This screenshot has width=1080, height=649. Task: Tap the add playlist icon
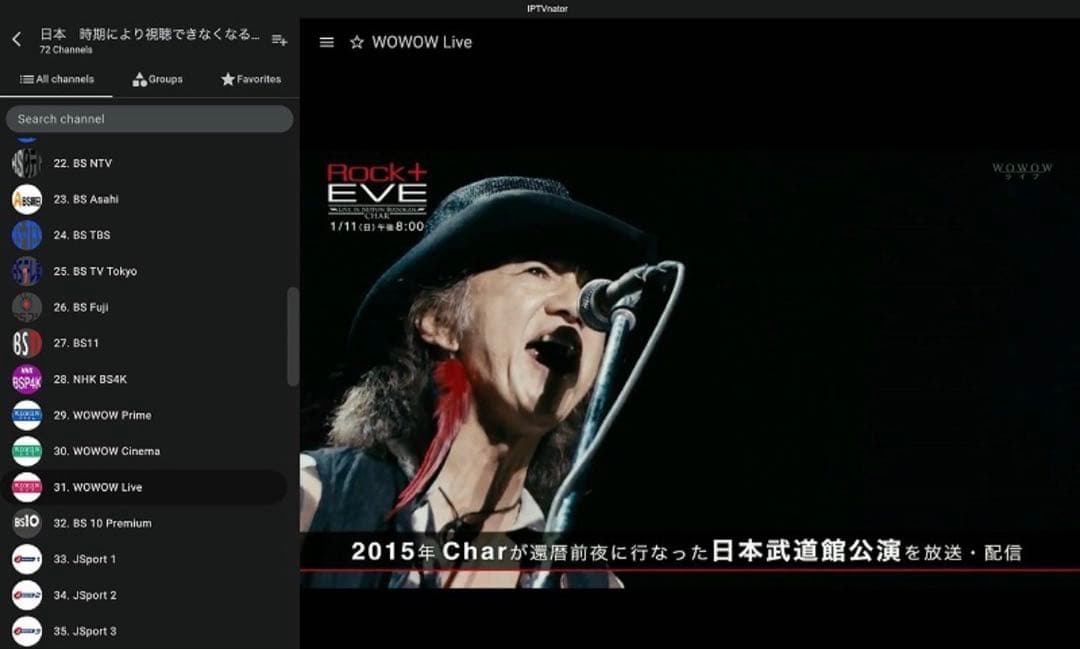click(279, 40)
